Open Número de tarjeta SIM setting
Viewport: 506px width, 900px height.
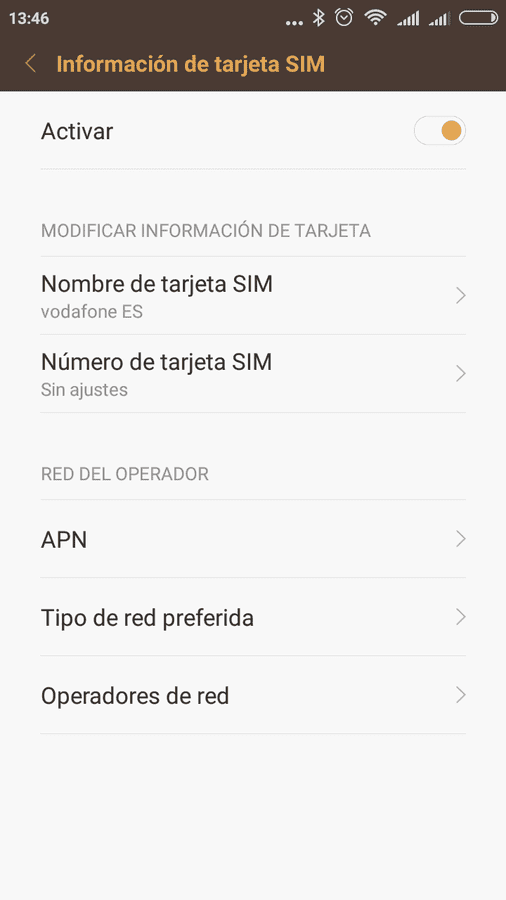(253, 374)
